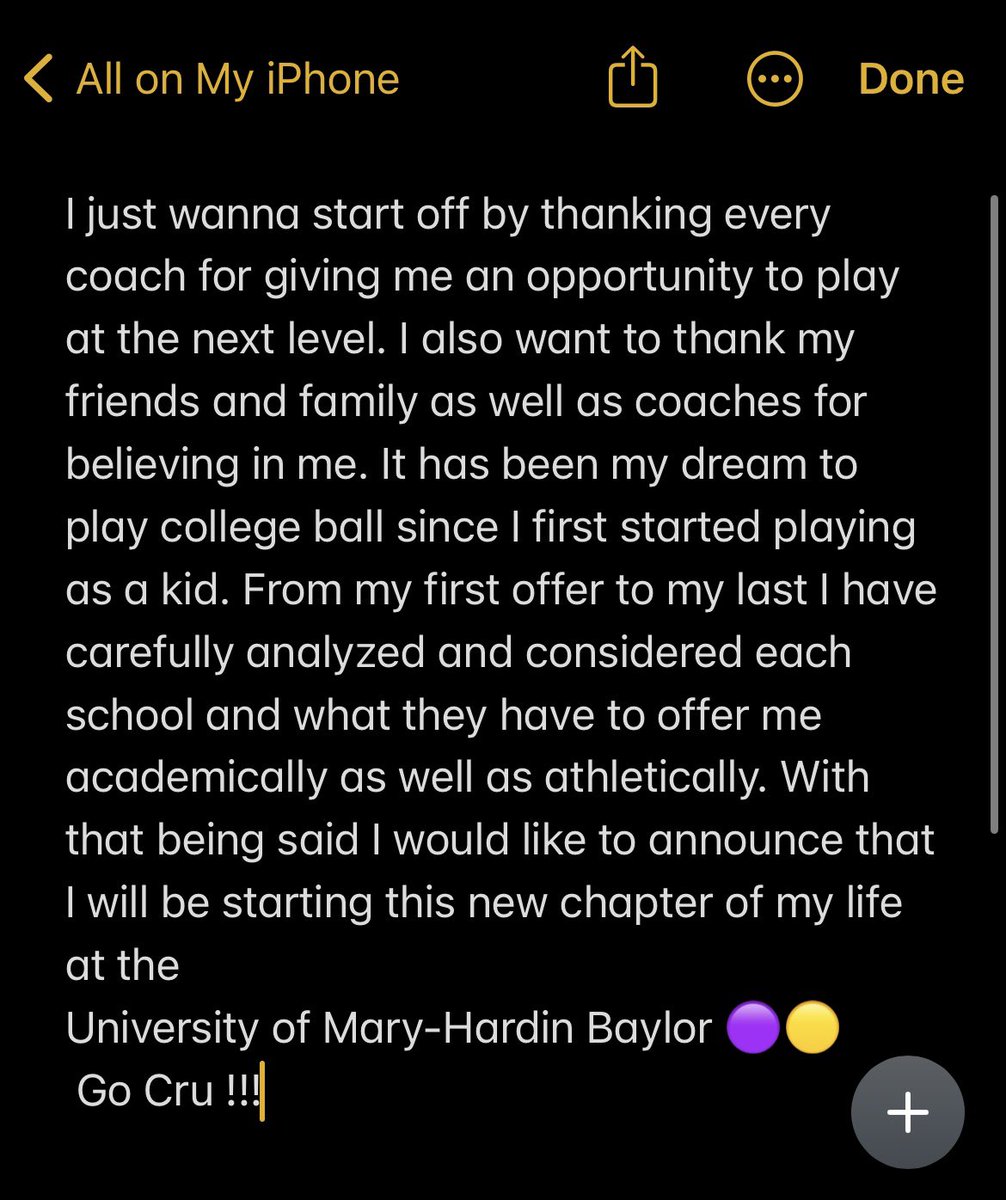Tap the plus floating button

907,1112
